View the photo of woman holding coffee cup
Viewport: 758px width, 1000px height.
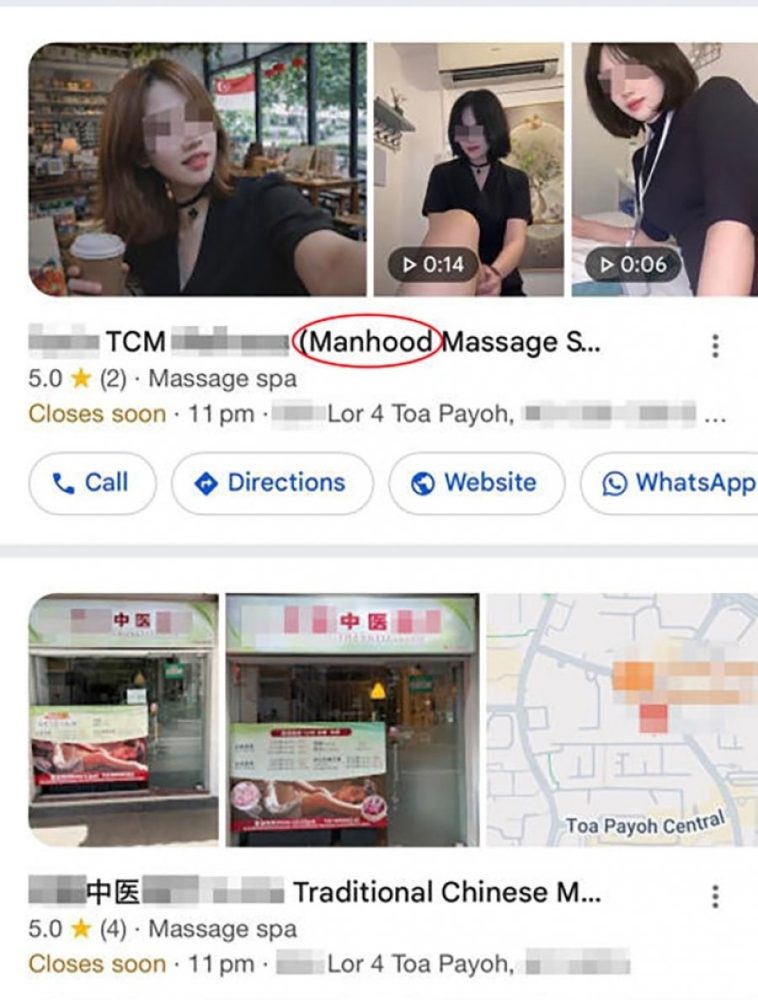197,169
